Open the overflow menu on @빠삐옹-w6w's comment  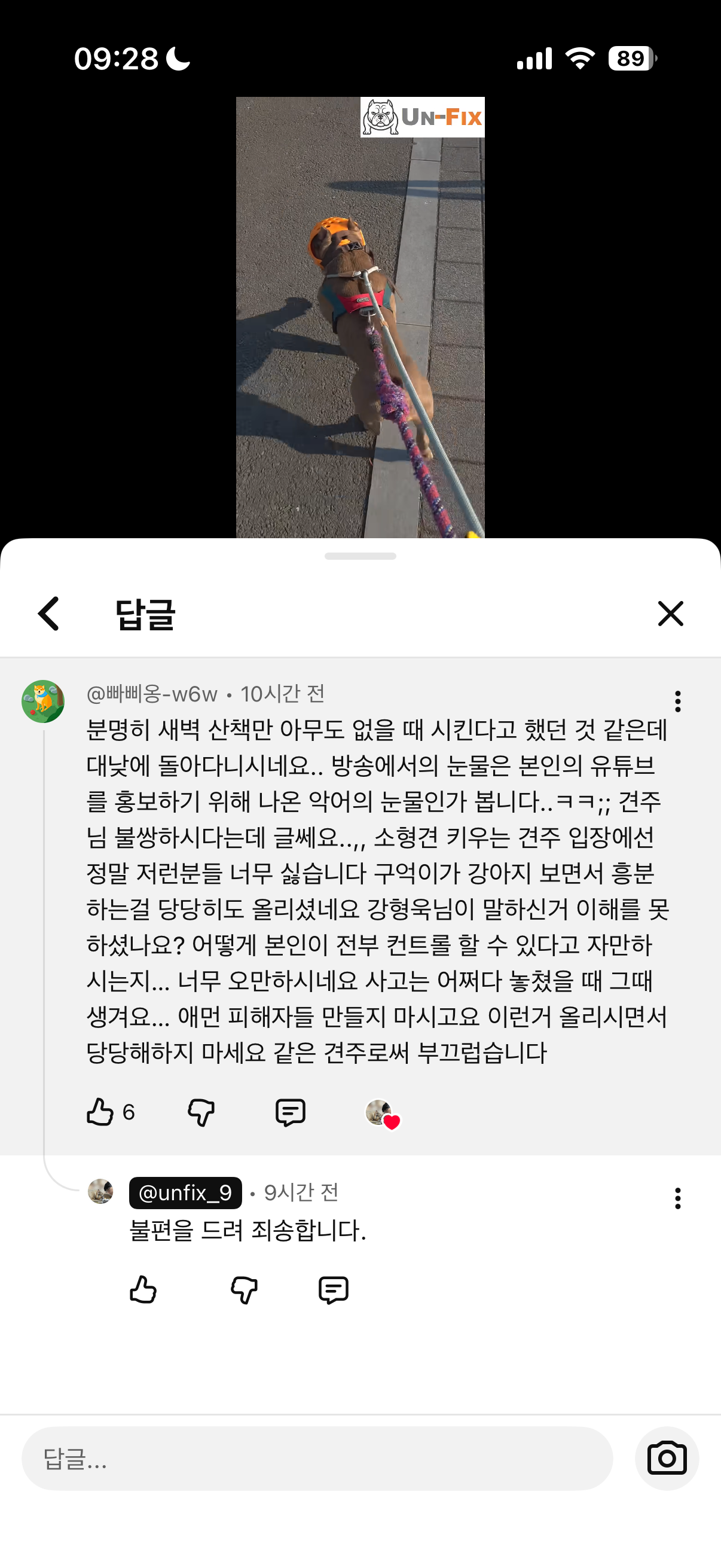click(x=677, y=701)
